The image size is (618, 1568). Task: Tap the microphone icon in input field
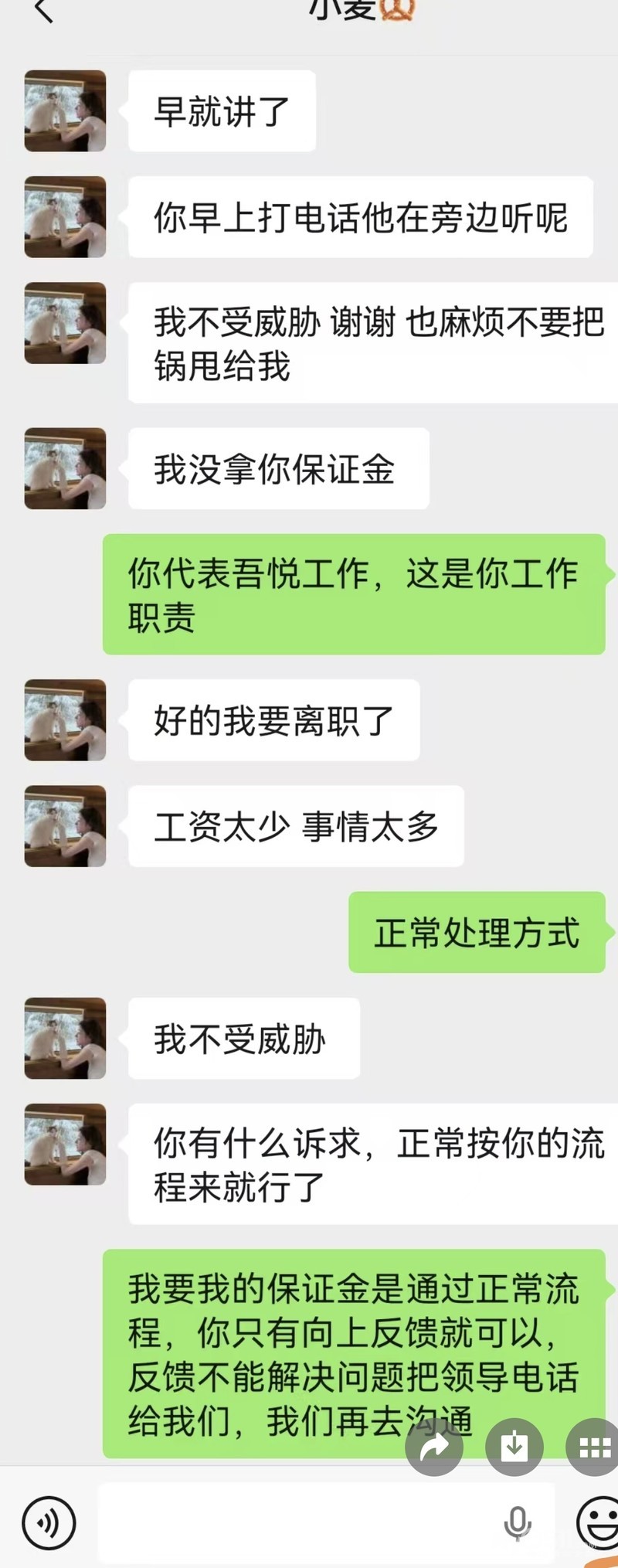tap(517, 1522)
